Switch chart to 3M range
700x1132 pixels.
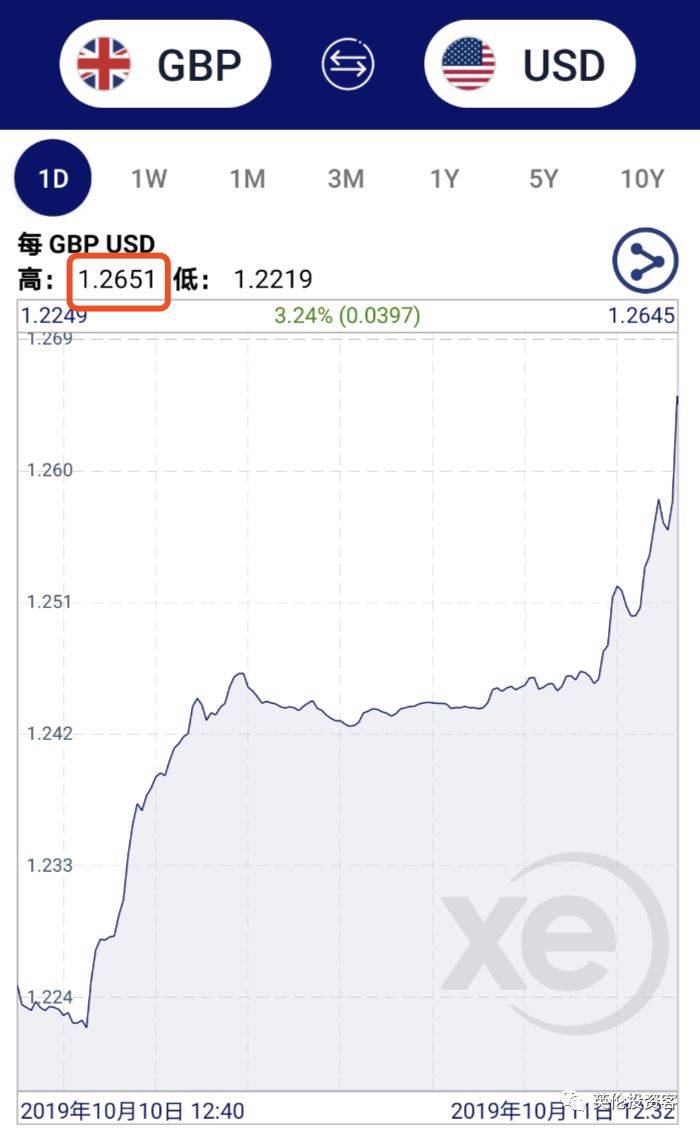(x=345, y=179)
